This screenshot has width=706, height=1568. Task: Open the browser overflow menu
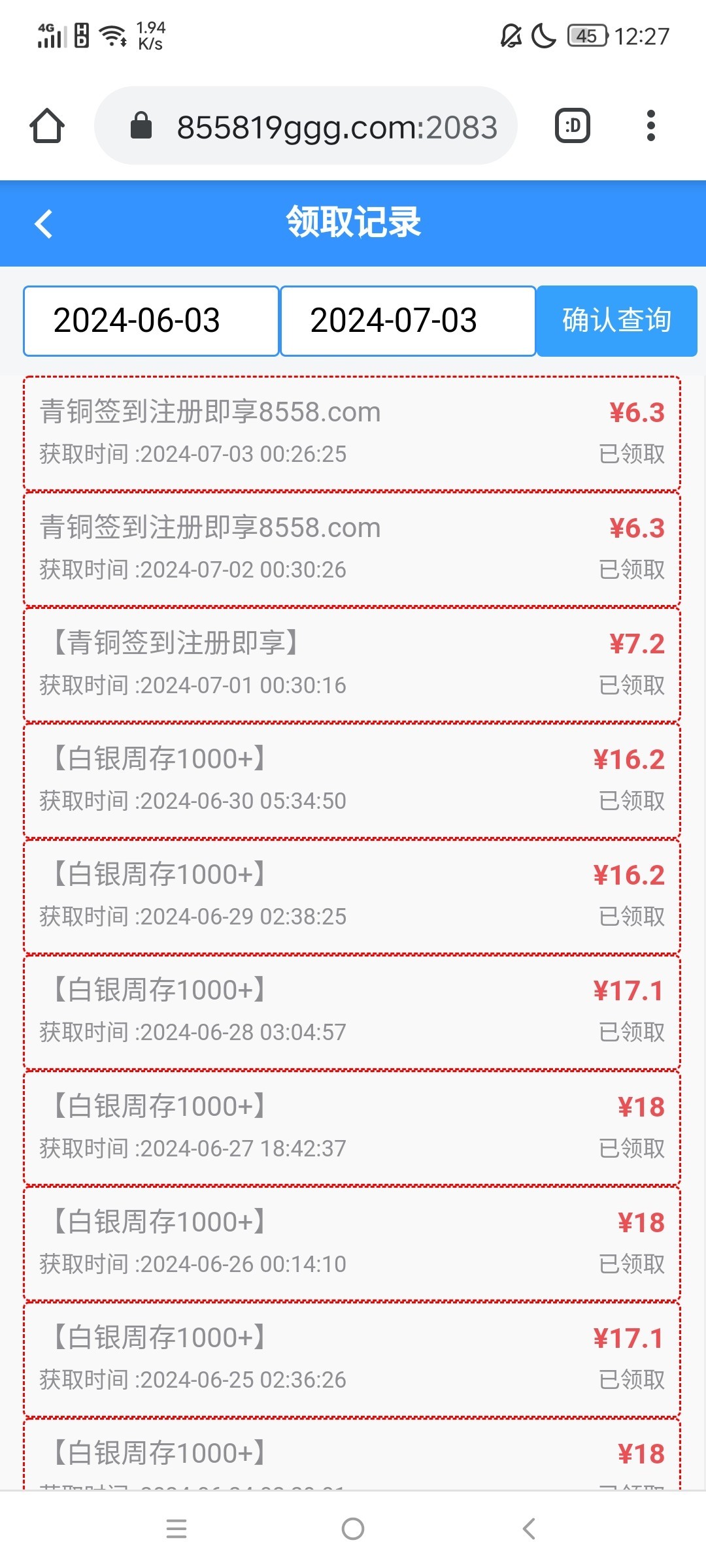tap(650, 125)
